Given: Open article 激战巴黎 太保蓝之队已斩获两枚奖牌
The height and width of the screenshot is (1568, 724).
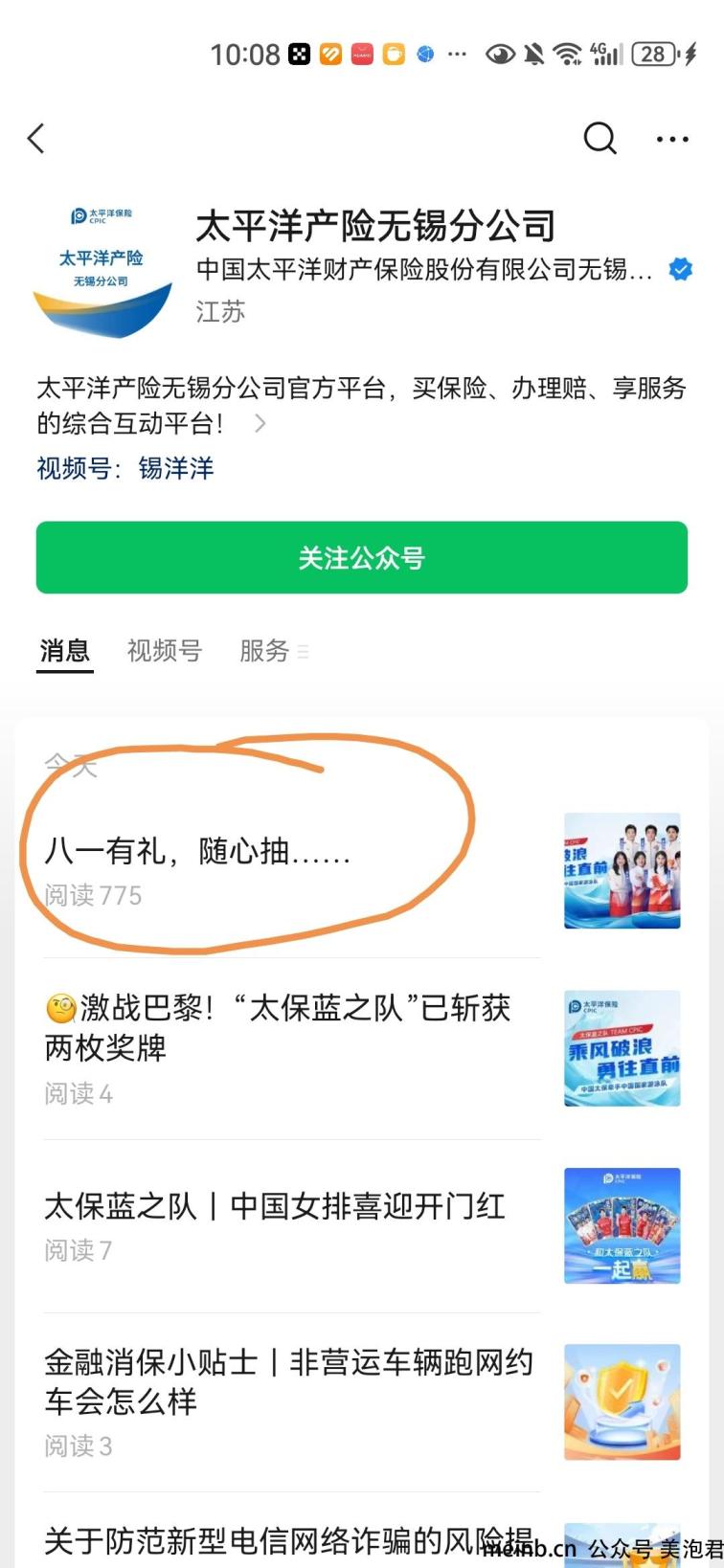Looking at the screenshot, I should (x=278, y=1027).
